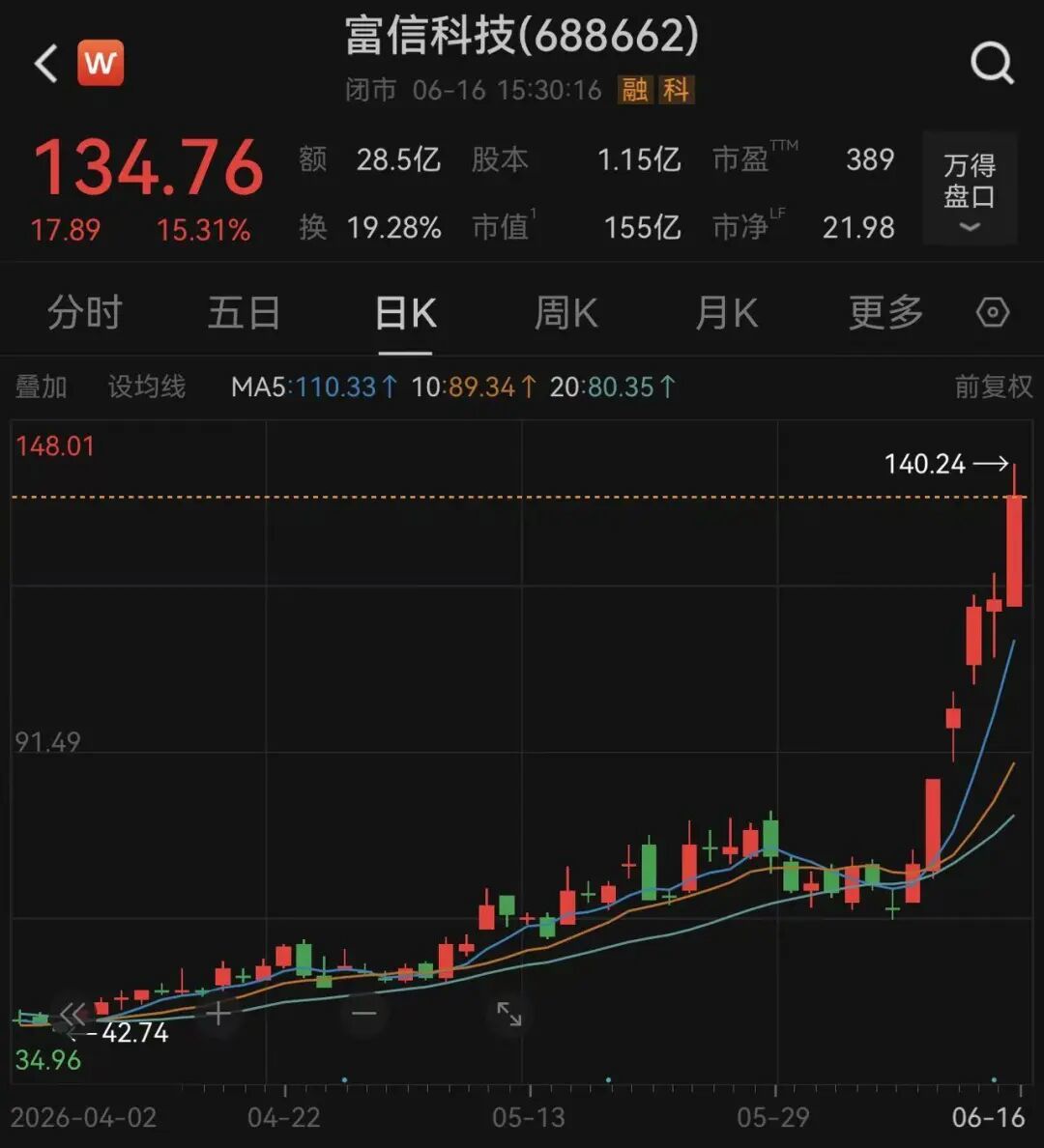Viewport: 1044px width, 1148px height.
Task: Tap 叠加 to overlay another stock
Action: tap(41, 387)
